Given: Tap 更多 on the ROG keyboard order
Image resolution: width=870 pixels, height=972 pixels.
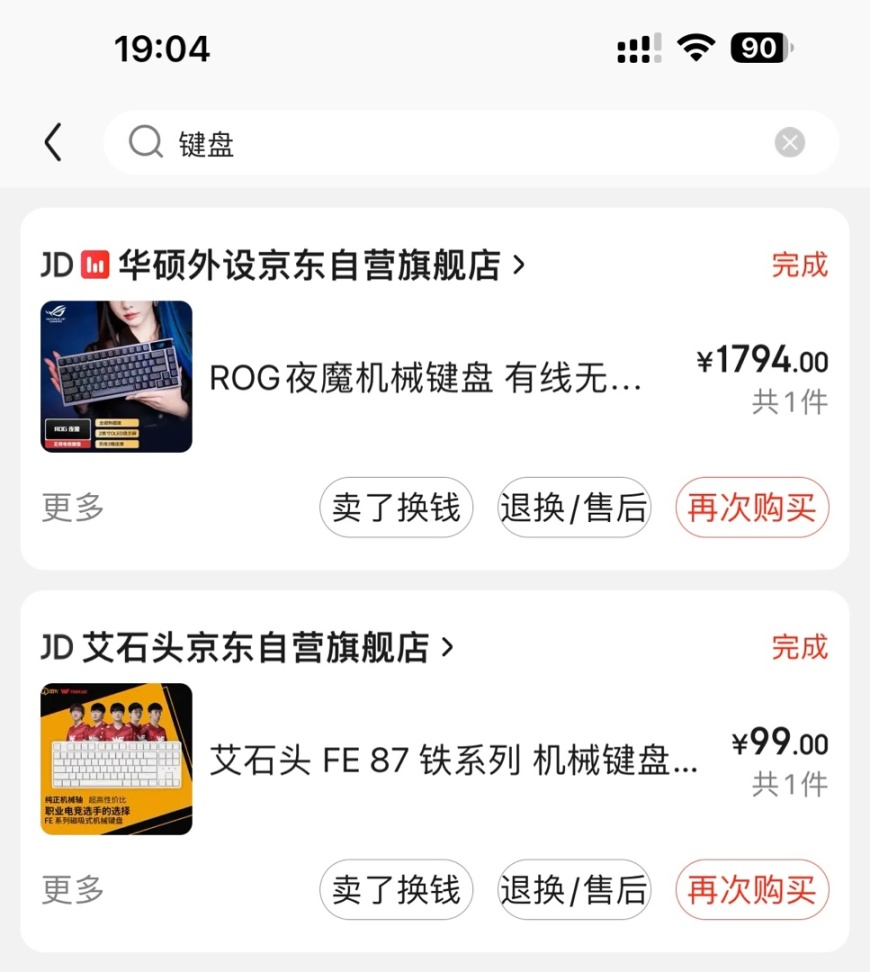Looking at the screenshot, I should pos(73,507).
